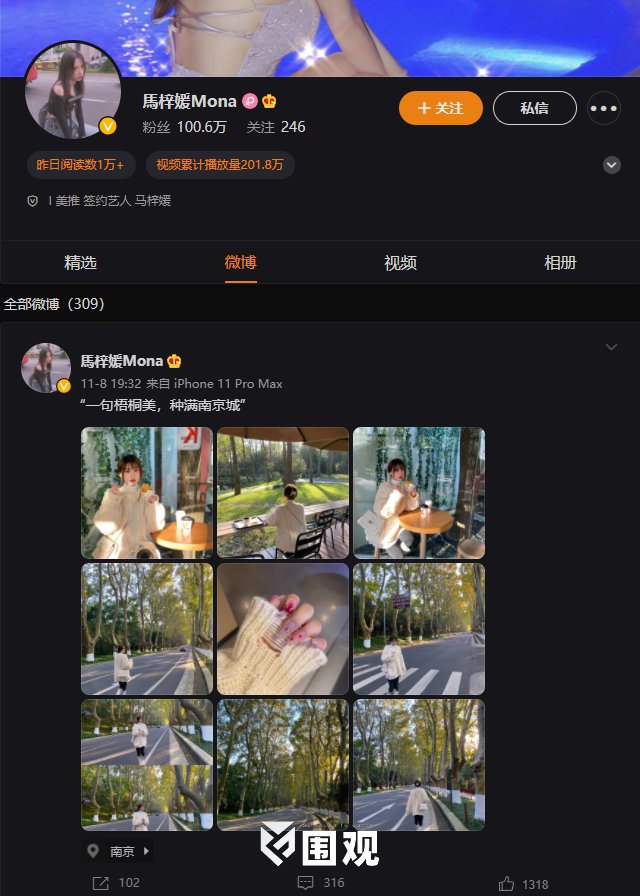640x896 pixels.
Task: Switch to the 相册 tab
Action: [x=560, y=263]
